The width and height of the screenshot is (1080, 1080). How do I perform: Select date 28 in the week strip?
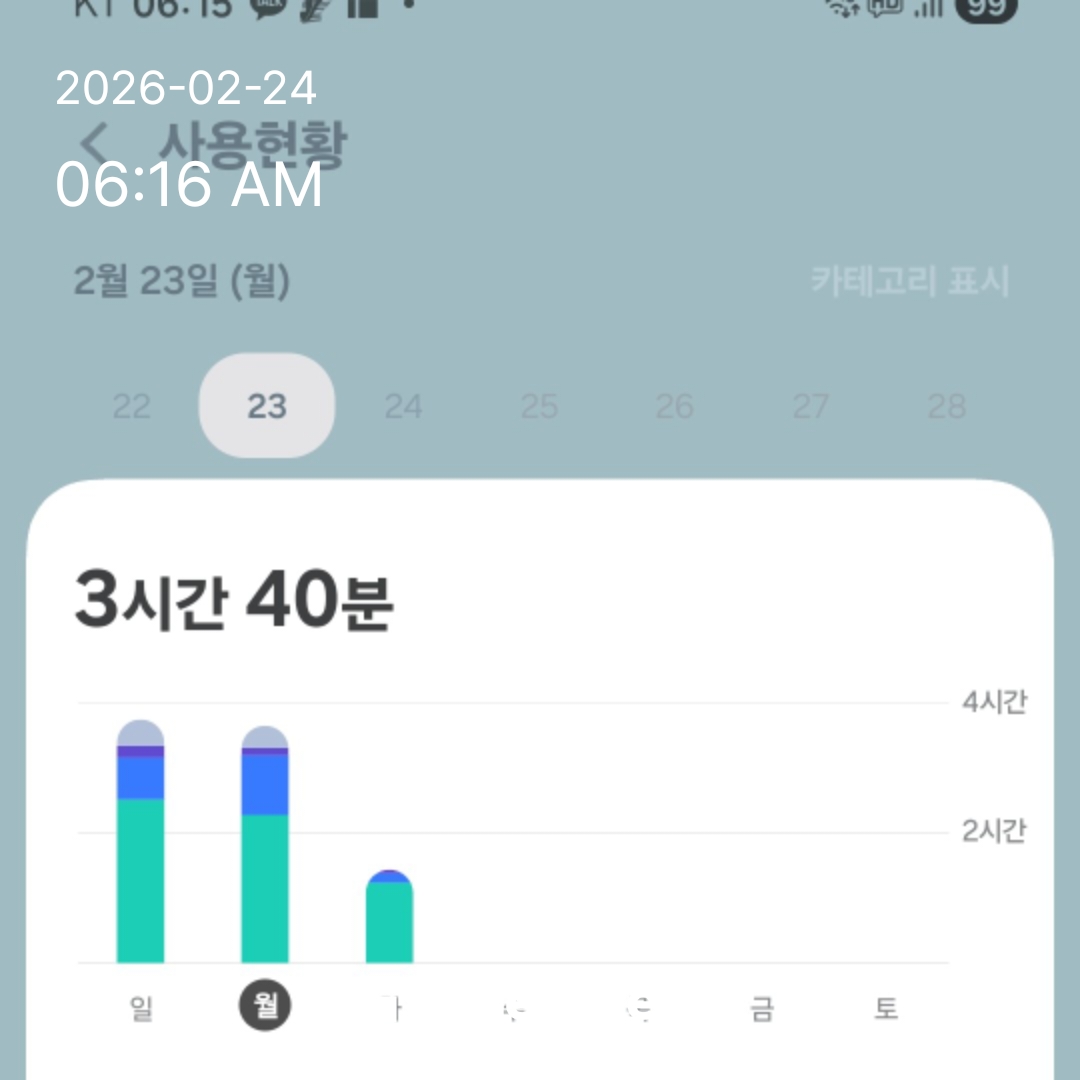pos(946,407)
